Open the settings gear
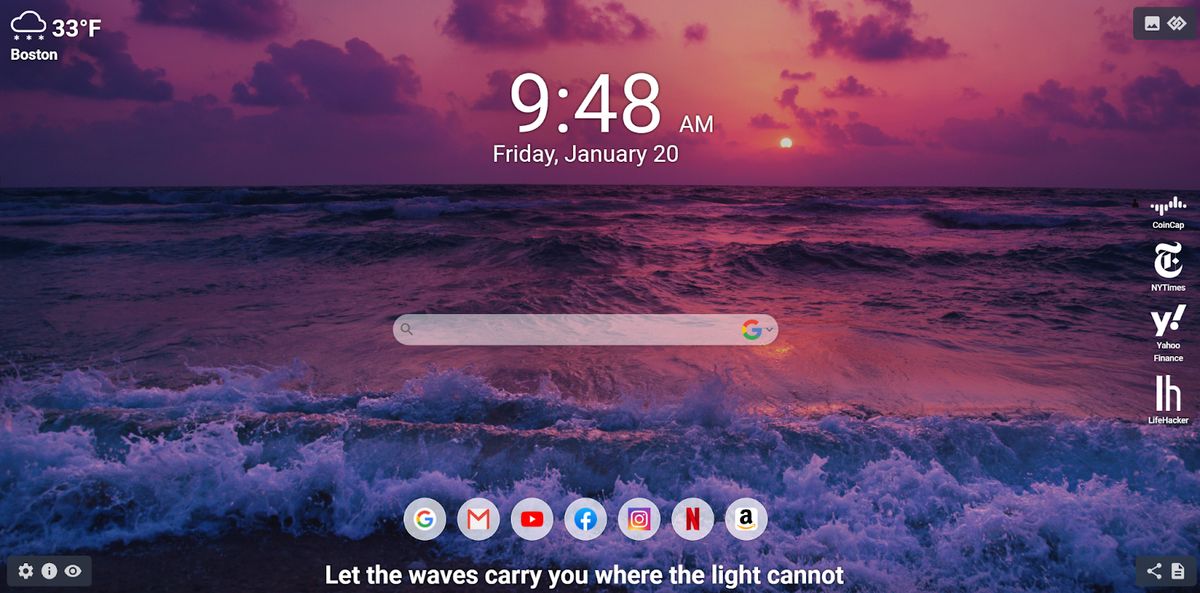 [x=26, y=571]
